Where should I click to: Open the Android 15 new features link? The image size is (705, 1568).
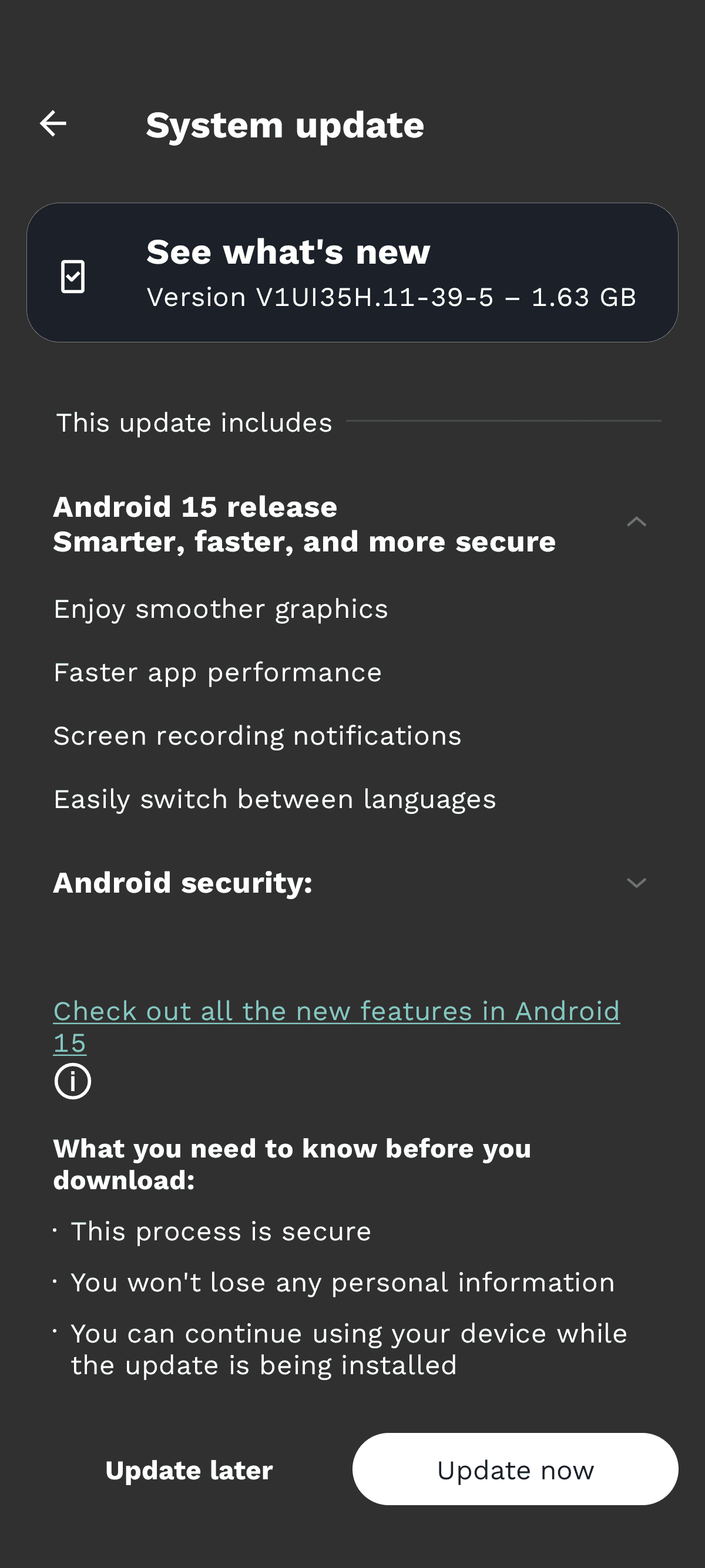pyautogui.click(x=336, y=1012)
